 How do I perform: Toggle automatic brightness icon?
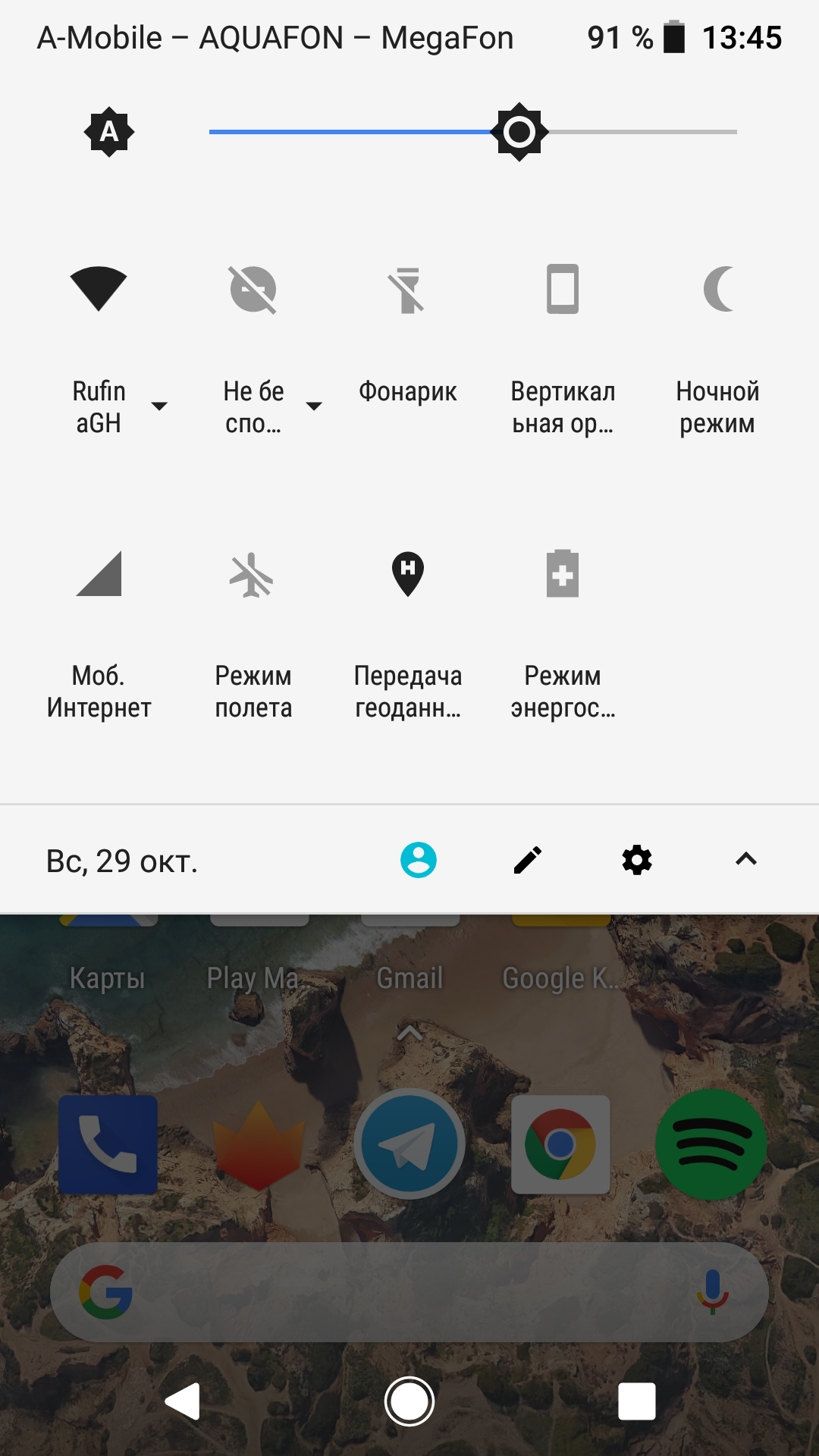[x=109, y=132]
